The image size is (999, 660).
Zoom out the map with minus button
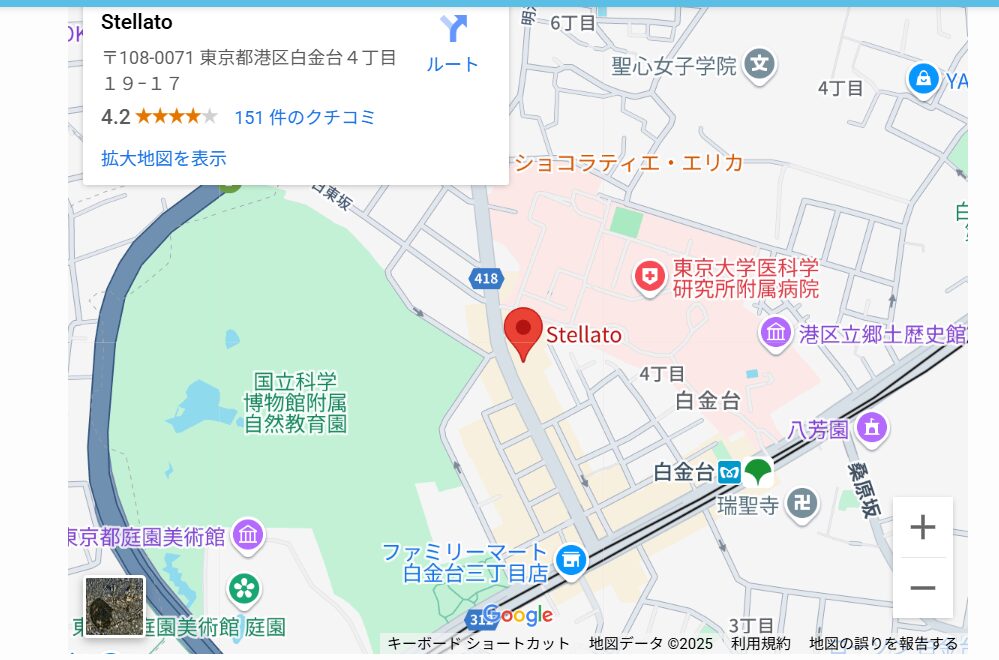pyautogui.click(x=922, y=588)
